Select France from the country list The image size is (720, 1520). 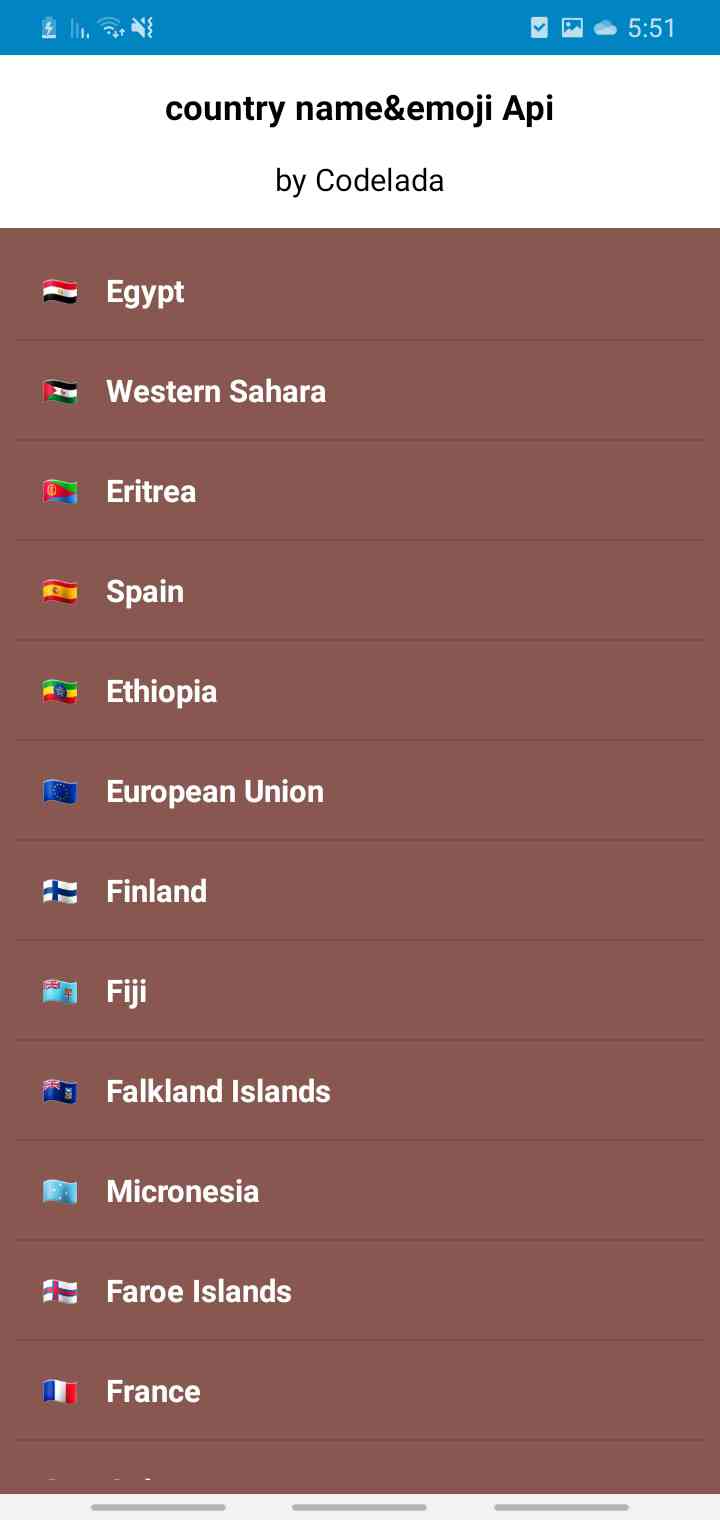[360, 1391]
